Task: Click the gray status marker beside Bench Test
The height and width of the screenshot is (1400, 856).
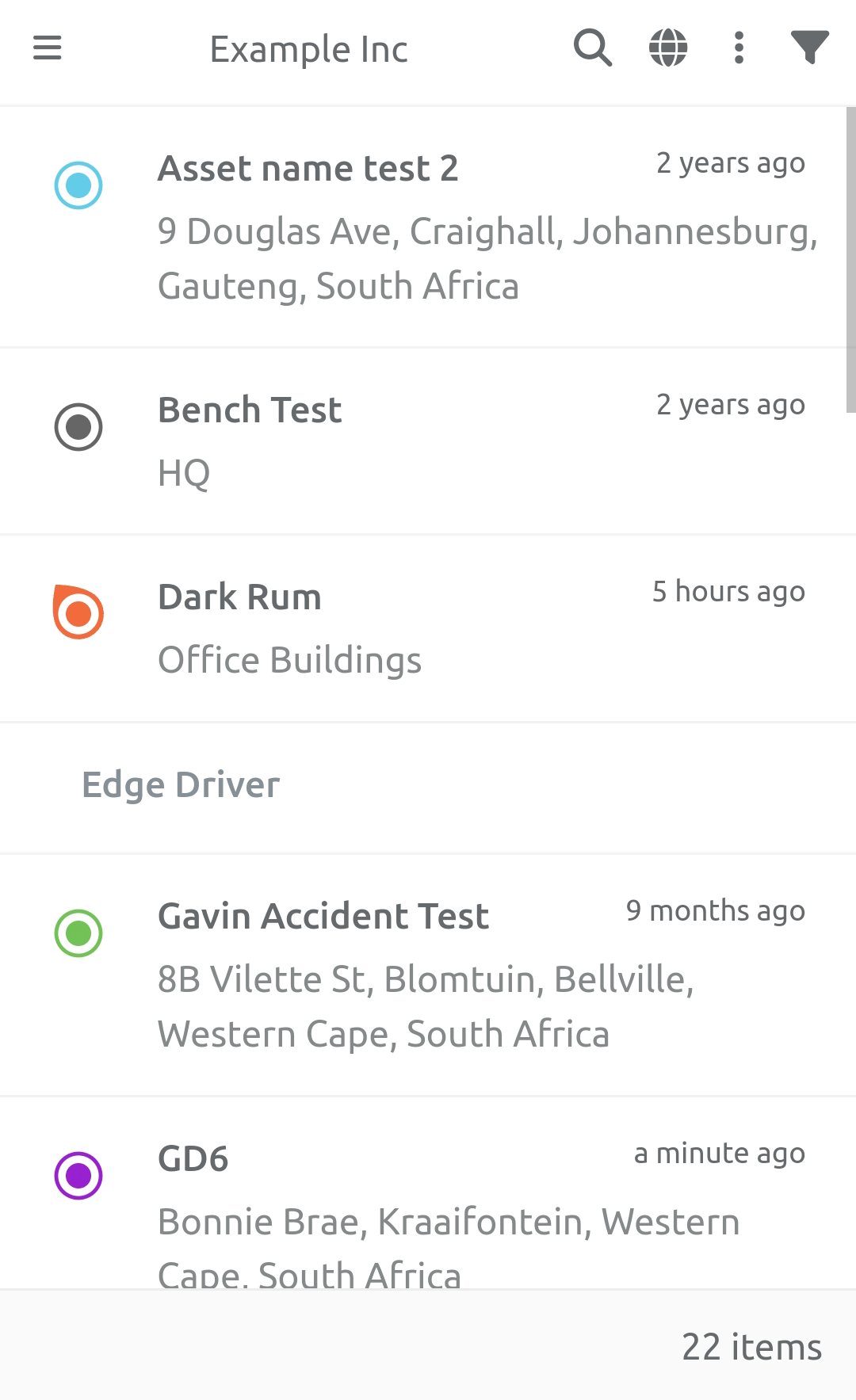Action: [78, 427]
